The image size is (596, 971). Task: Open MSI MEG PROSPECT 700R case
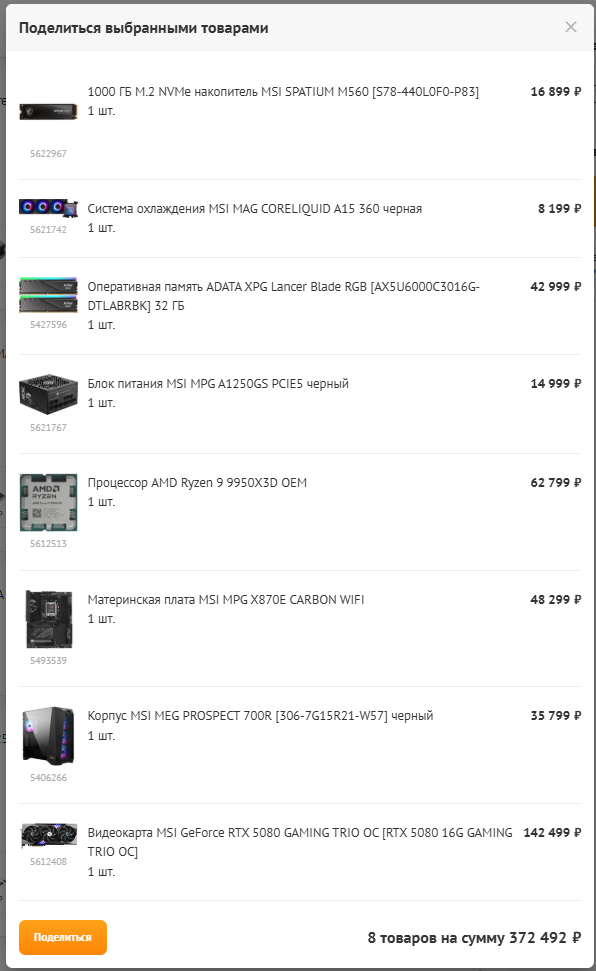click(260, 716)
